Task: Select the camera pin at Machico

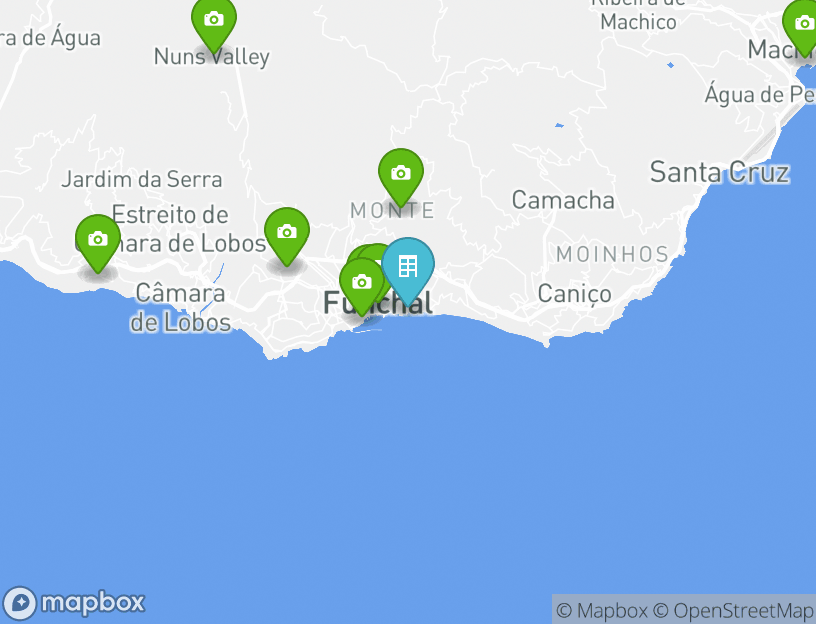Action: [803, 24]
